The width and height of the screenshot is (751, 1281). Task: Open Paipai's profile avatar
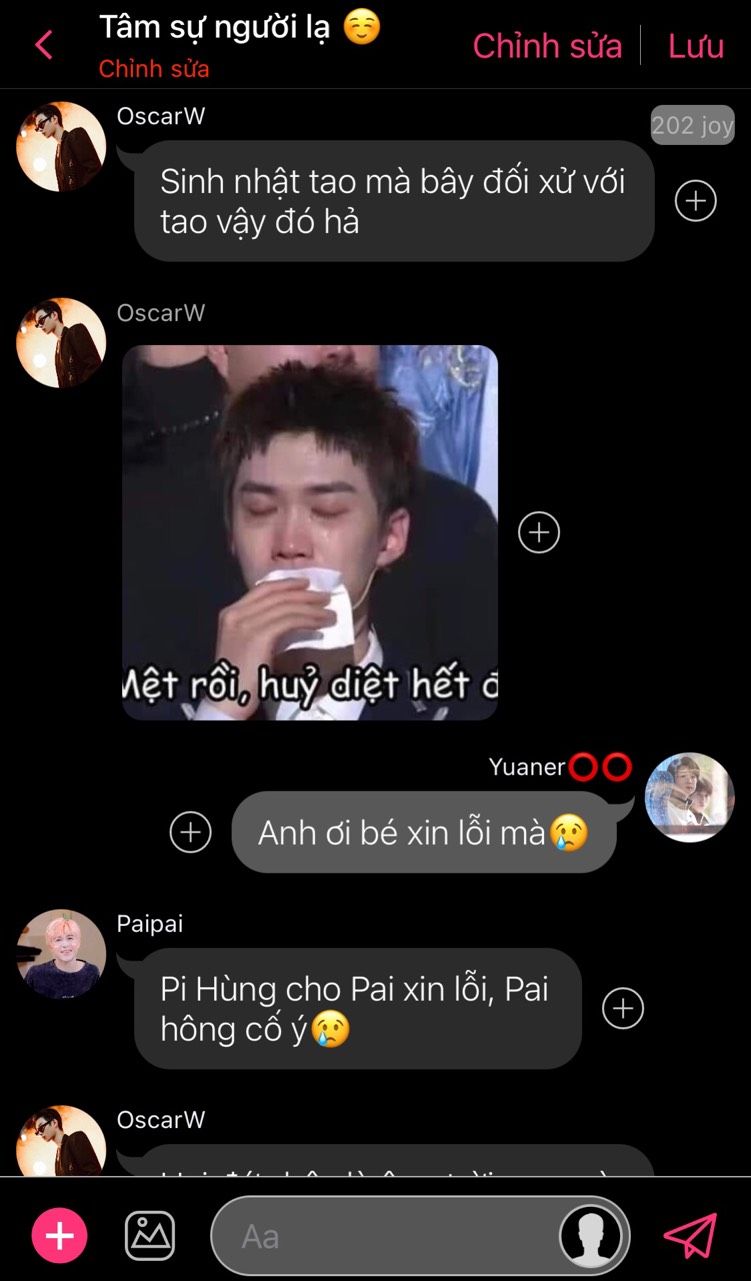tap(61, 954)
